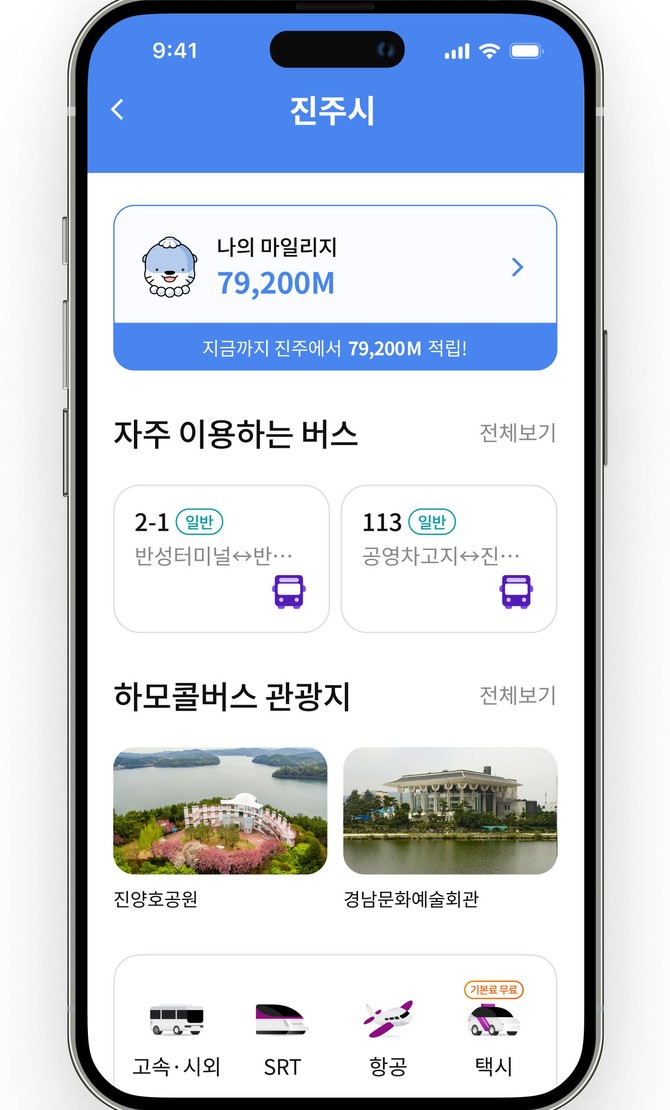Open the 경남문화예술회관 tourist spot
The height and width of the screenshot is (1110, 670).
pyautogui.click(x=449, y=811)
